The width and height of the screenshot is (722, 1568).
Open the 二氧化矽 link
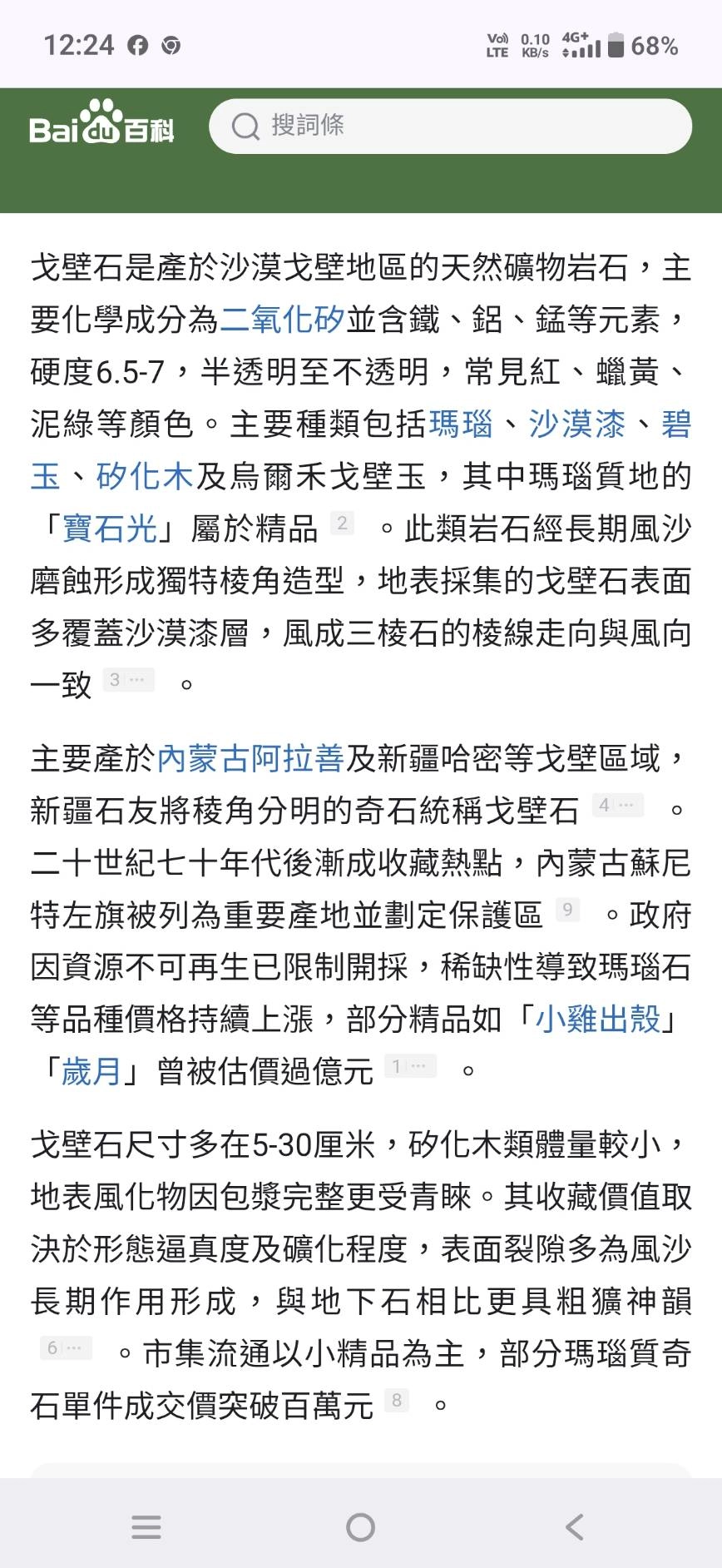point(282,320)
